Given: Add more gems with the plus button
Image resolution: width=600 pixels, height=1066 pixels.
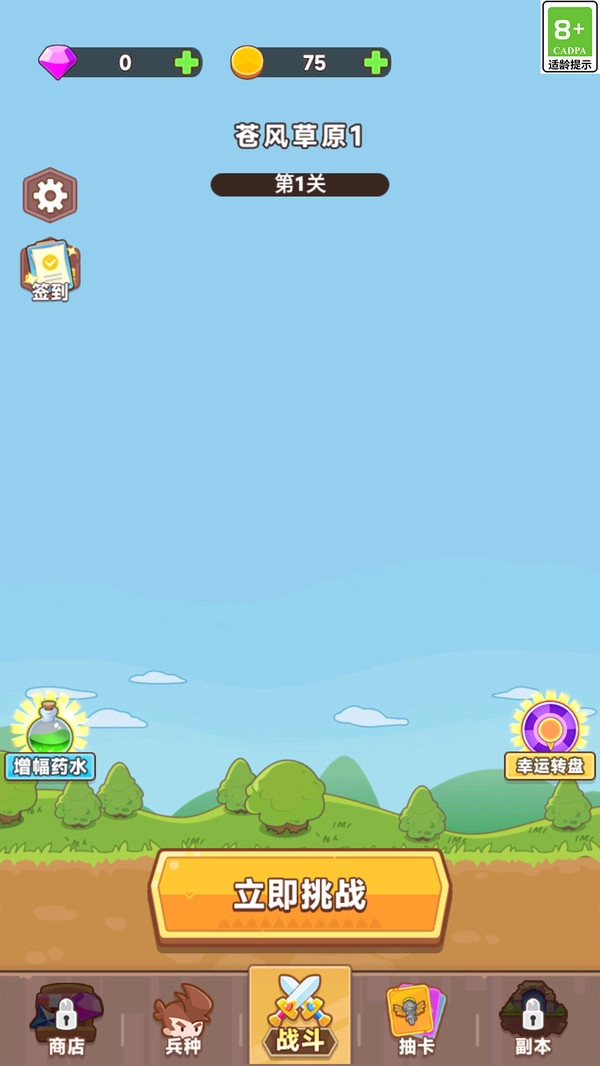Looking at the screenshot, I should pyautogui.click(x=187, y=63).
